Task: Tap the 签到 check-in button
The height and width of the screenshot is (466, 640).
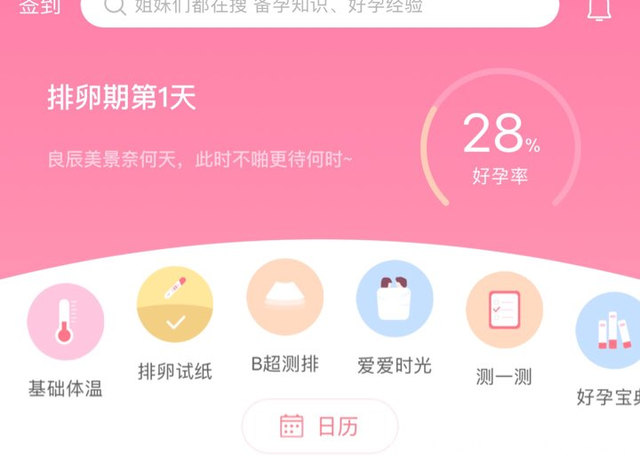Action: coord(39,7)
